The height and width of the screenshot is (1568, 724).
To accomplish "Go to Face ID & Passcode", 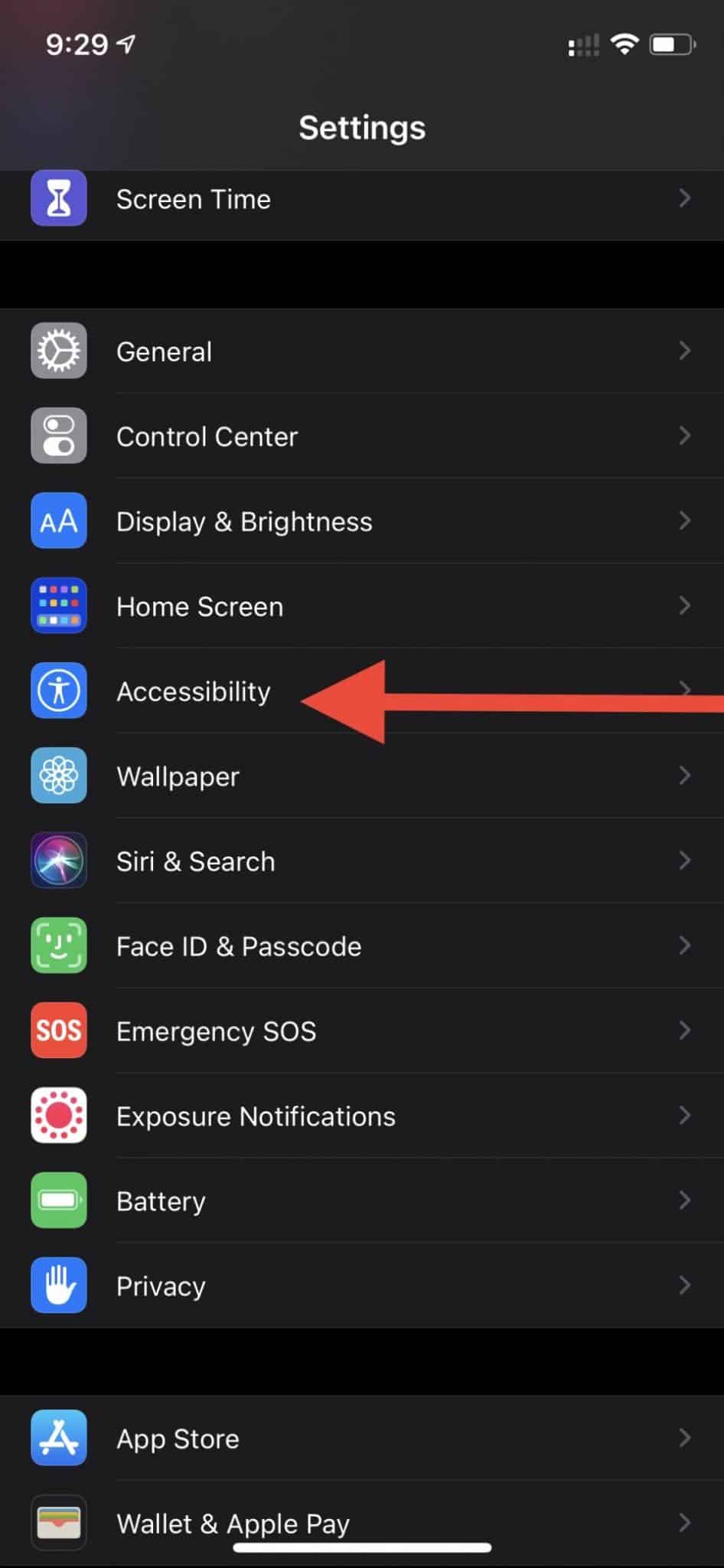I will click(238, 946).
